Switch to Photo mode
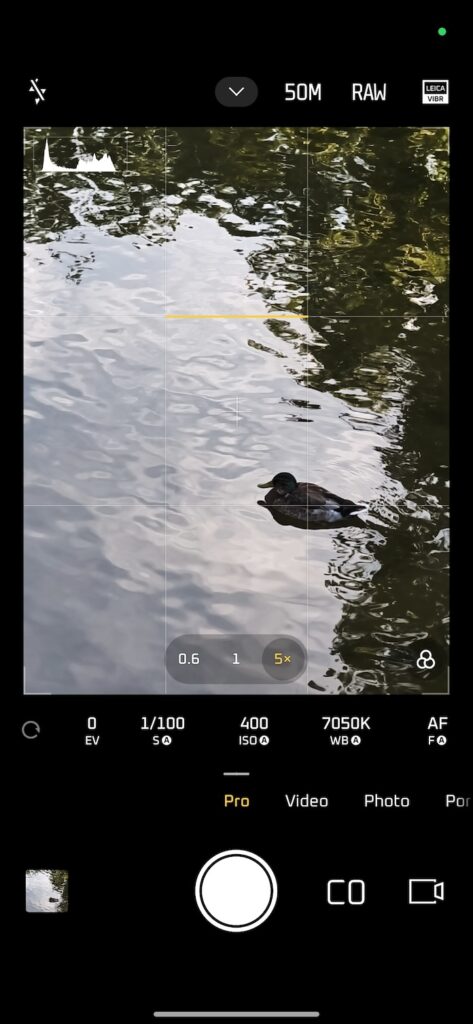This screenshot has width=473, height=1024. coord(387,801)
